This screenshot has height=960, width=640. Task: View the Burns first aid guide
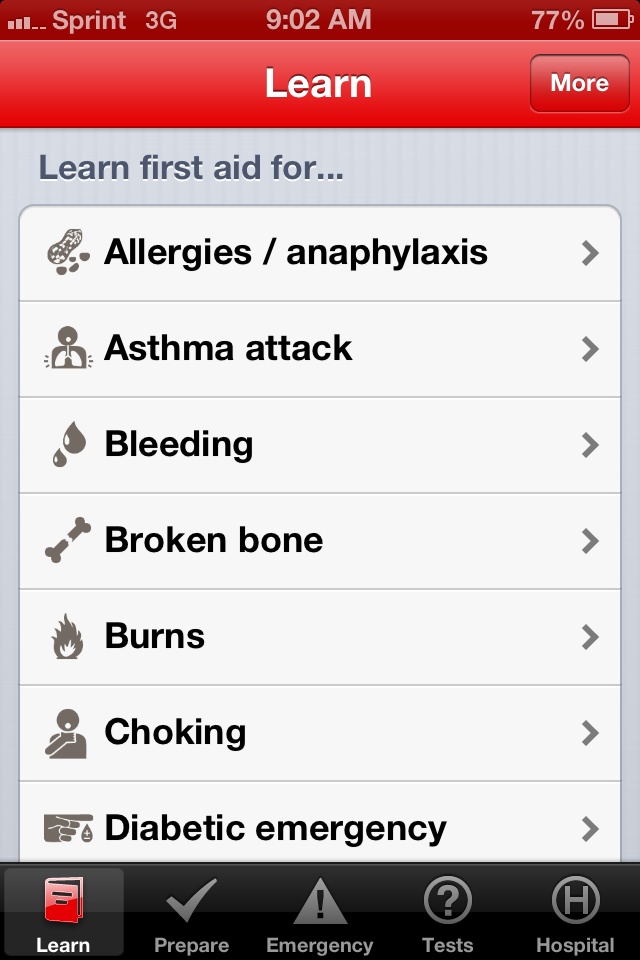(320, 637)
